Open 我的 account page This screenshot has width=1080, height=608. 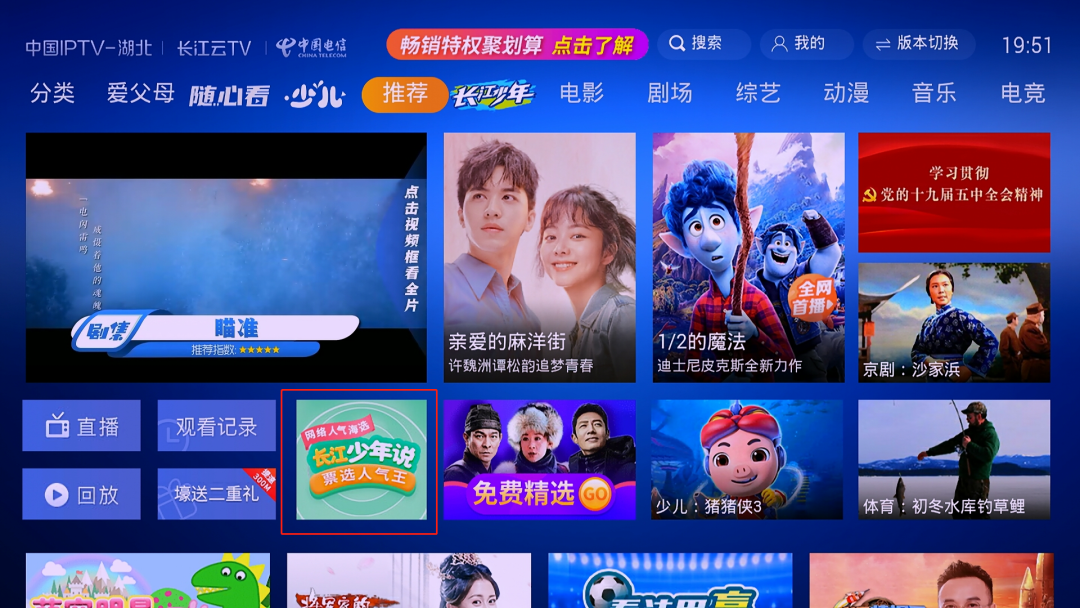(806, 44)
